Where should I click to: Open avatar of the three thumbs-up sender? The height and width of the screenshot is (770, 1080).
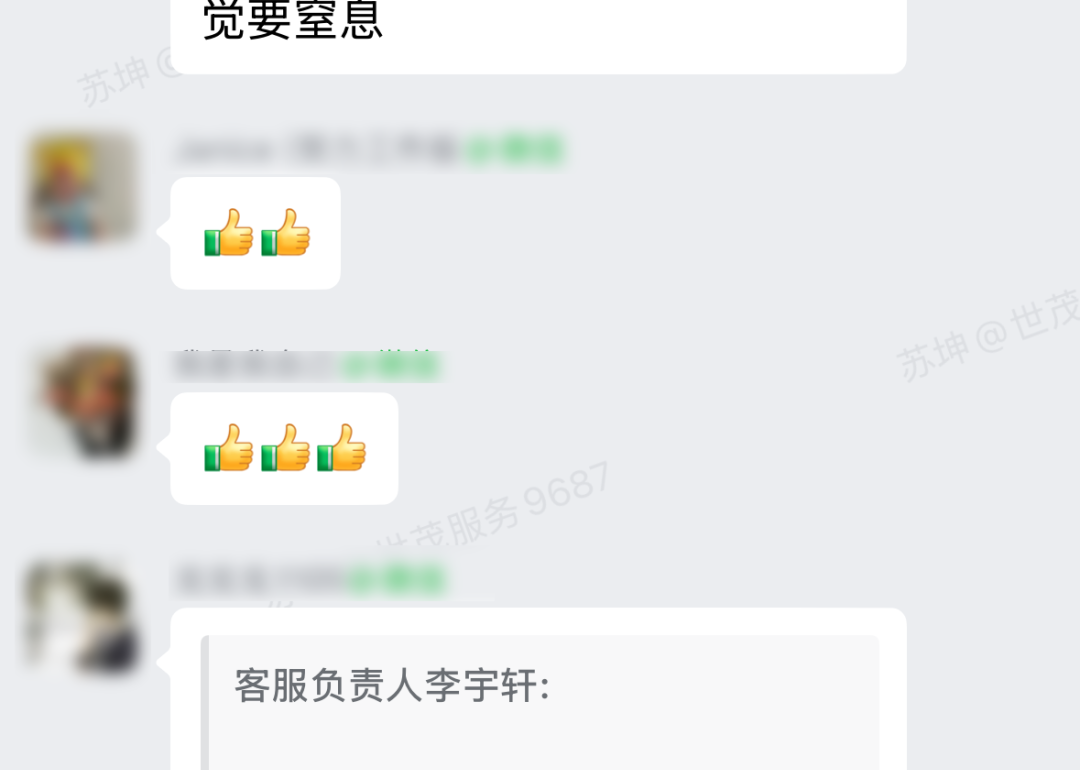[x=82, y=402]
